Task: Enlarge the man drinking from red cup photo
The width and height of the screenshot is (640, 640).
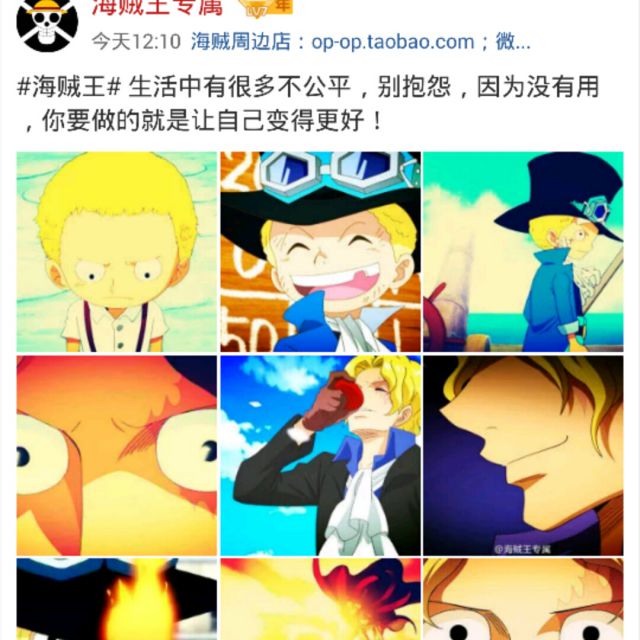Action: (320, 455)
